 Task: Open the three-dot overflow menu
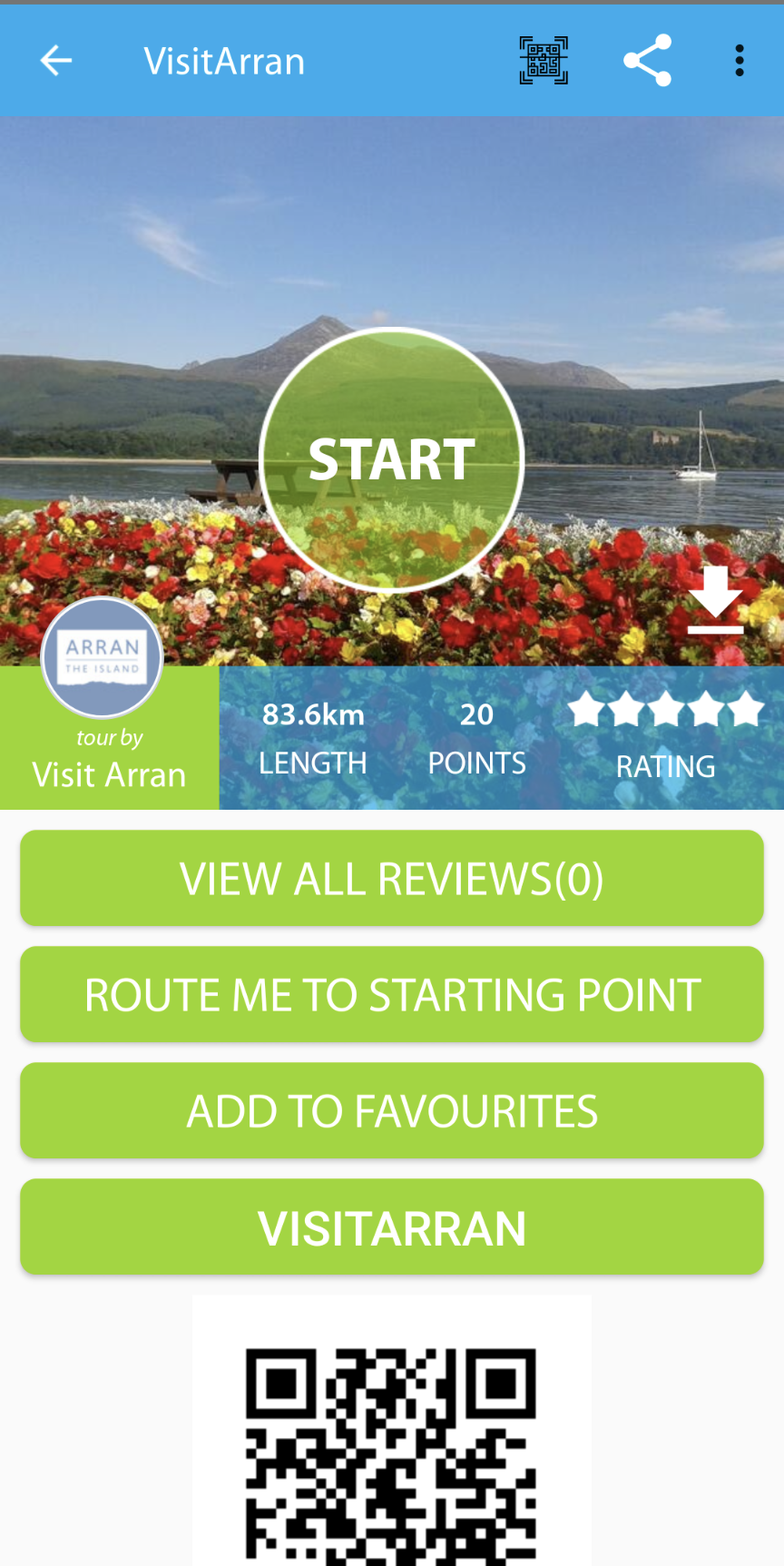(x=740, y=61)
